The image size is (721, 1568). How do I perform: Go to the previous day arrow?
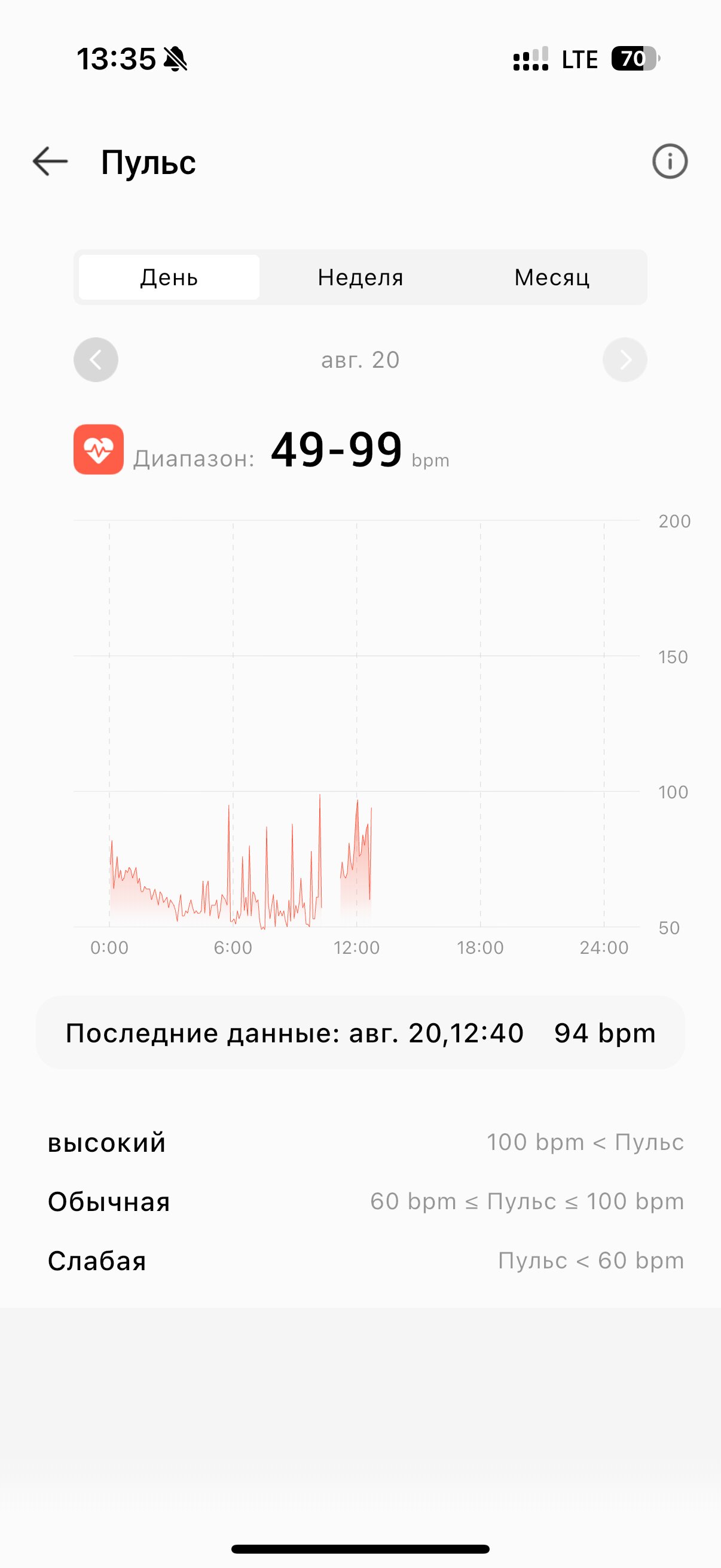pos(96,360)
